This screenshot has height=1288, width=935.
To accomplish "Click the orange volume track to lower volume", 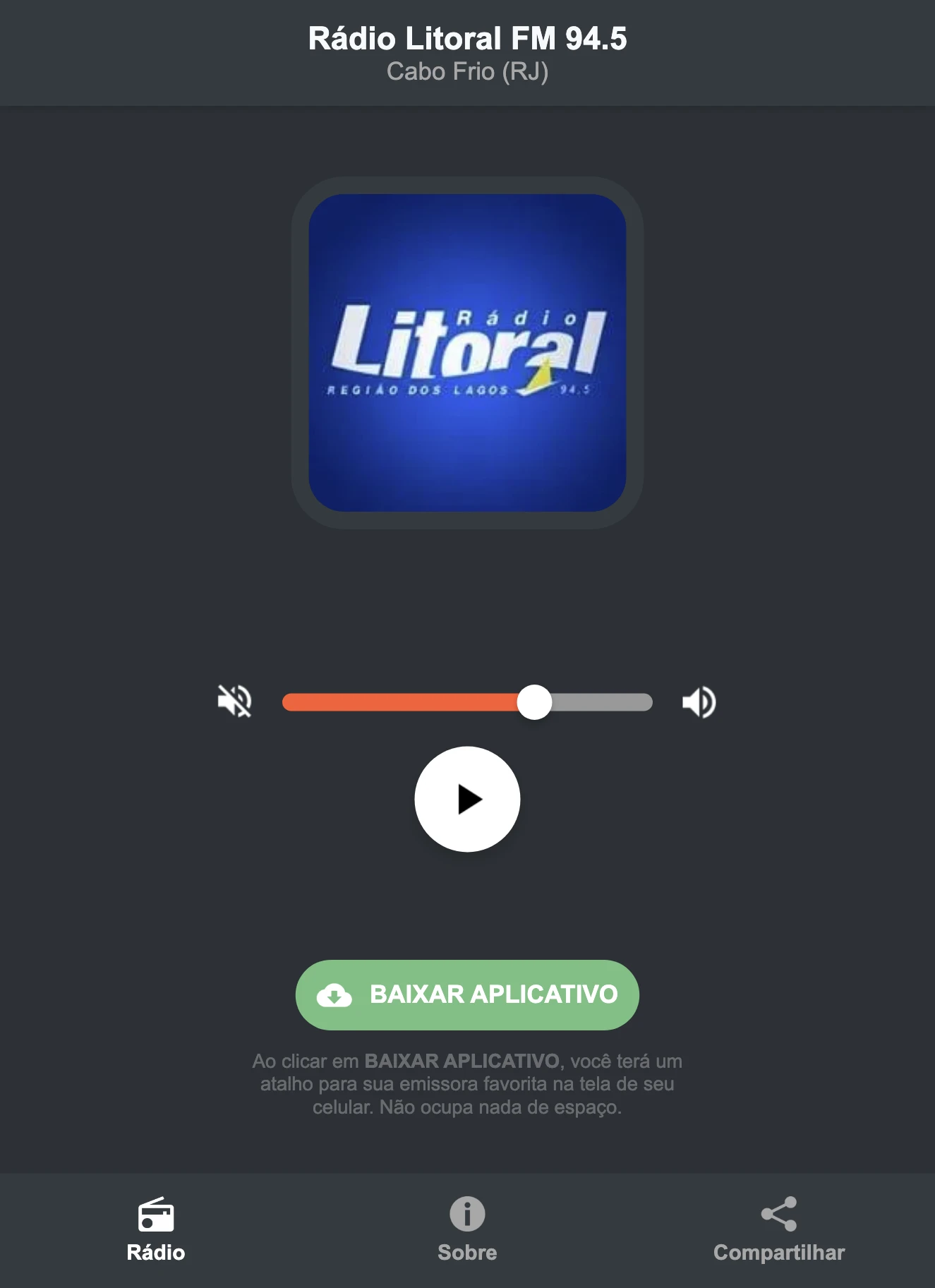I will [388, 700].
